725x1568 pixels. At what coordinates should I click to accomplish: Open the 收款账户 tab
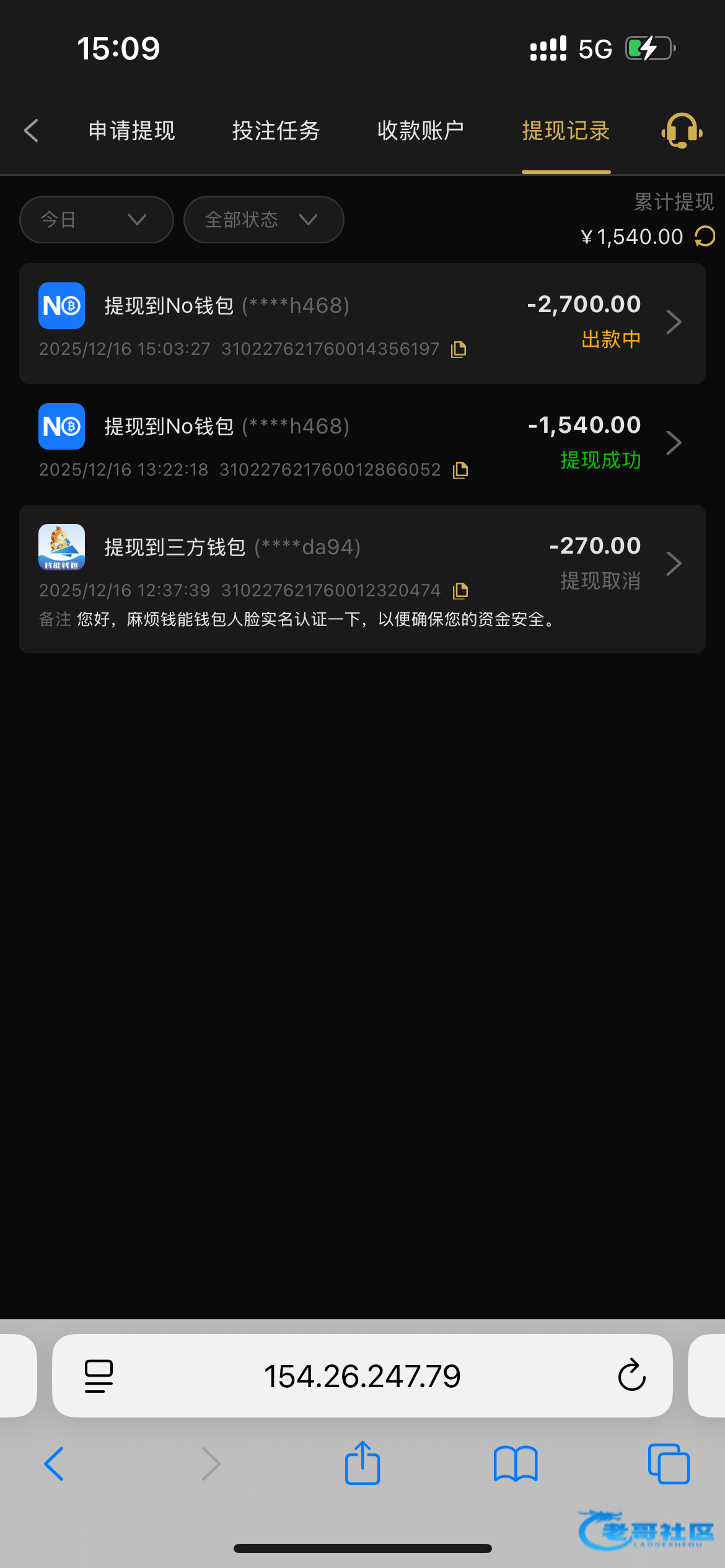pos(421,131)
